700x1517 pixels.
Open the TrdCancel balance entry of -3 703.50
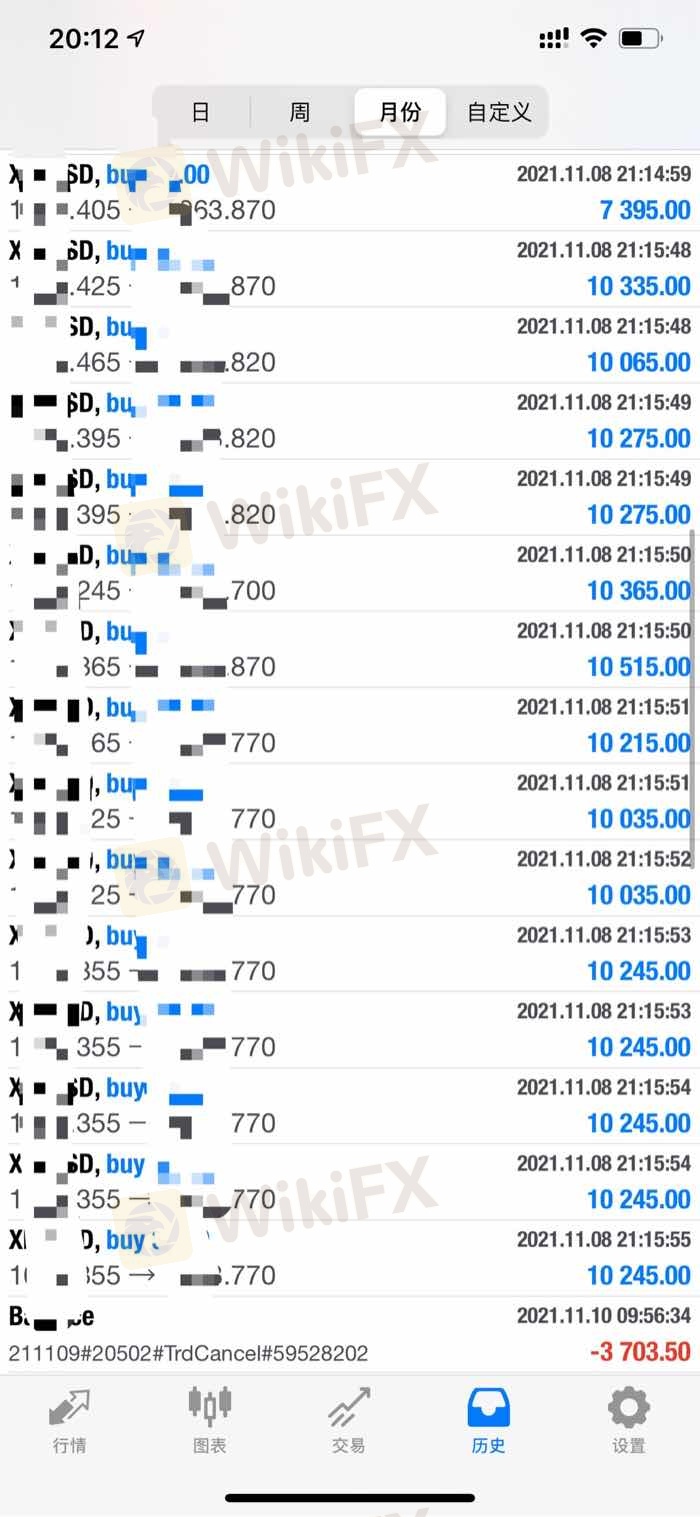(350, 1334)
